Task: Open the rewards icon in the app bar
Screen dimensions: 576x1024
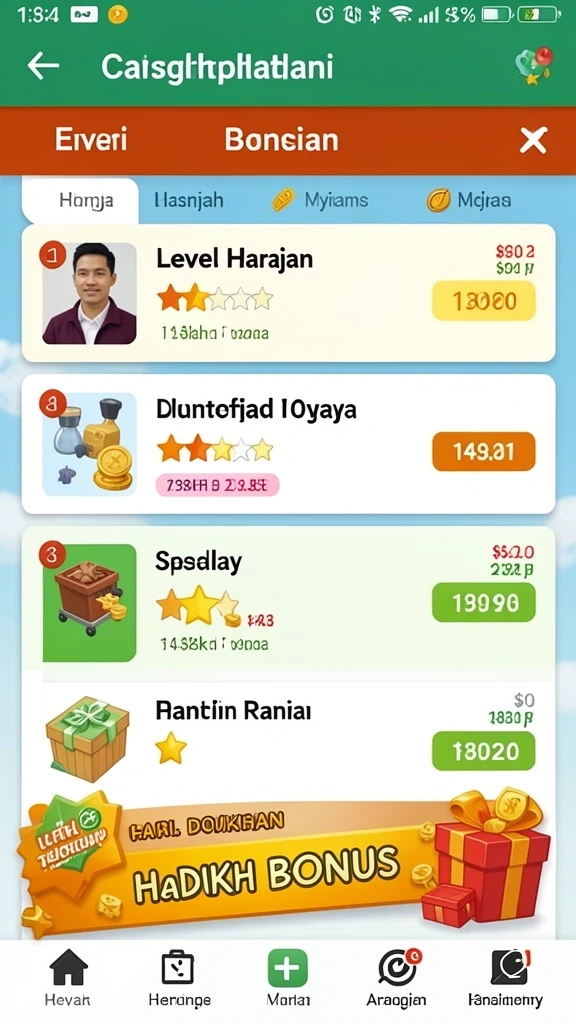Action: pos(534,65)
